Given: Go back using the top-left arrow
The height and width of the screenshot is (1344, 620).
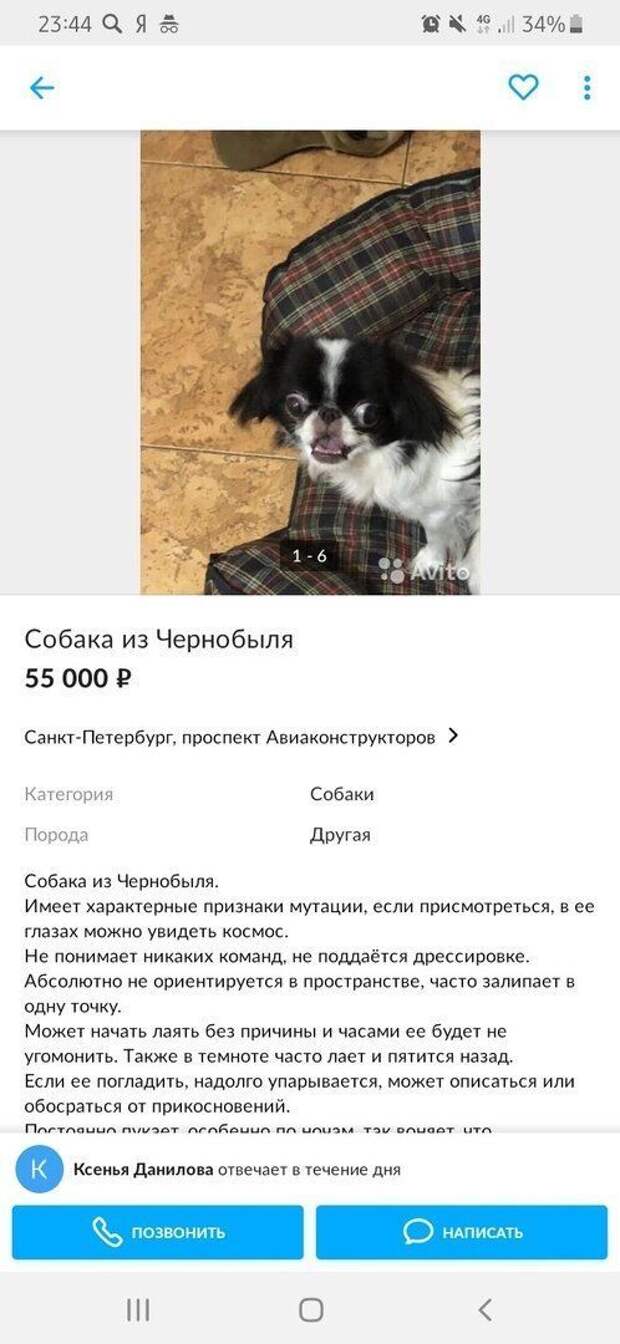Looking at the screenshot, I should 41,88.
